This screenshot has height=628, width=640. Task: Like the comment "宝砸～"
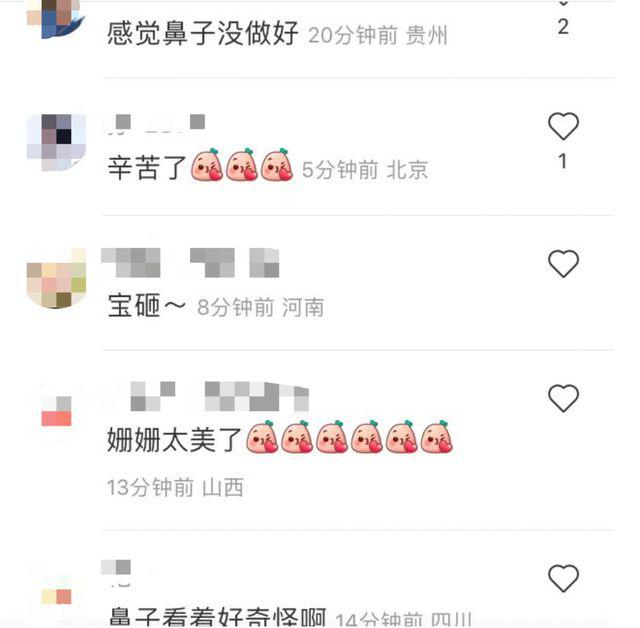tap(563, 264)
